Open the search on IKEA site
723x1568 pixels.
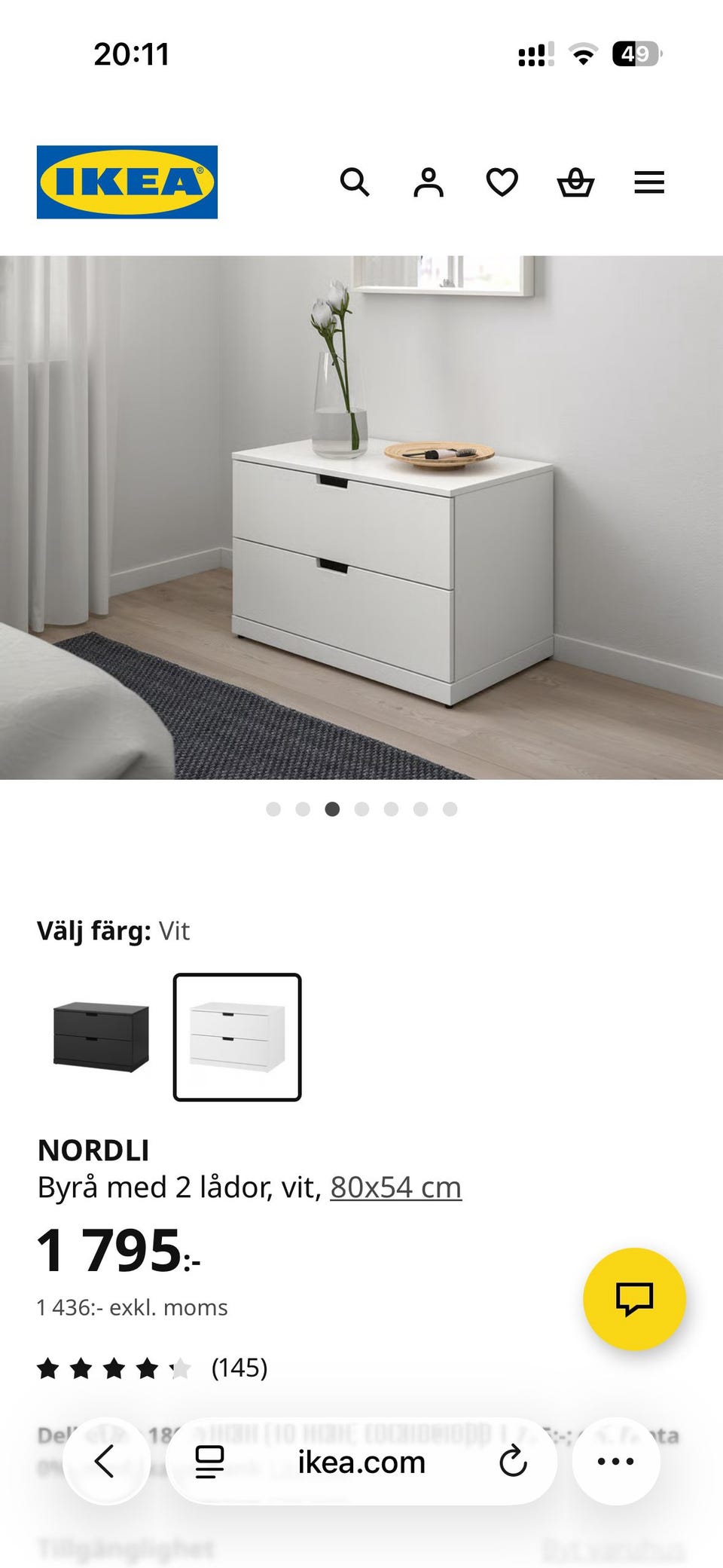coord(355,182)
